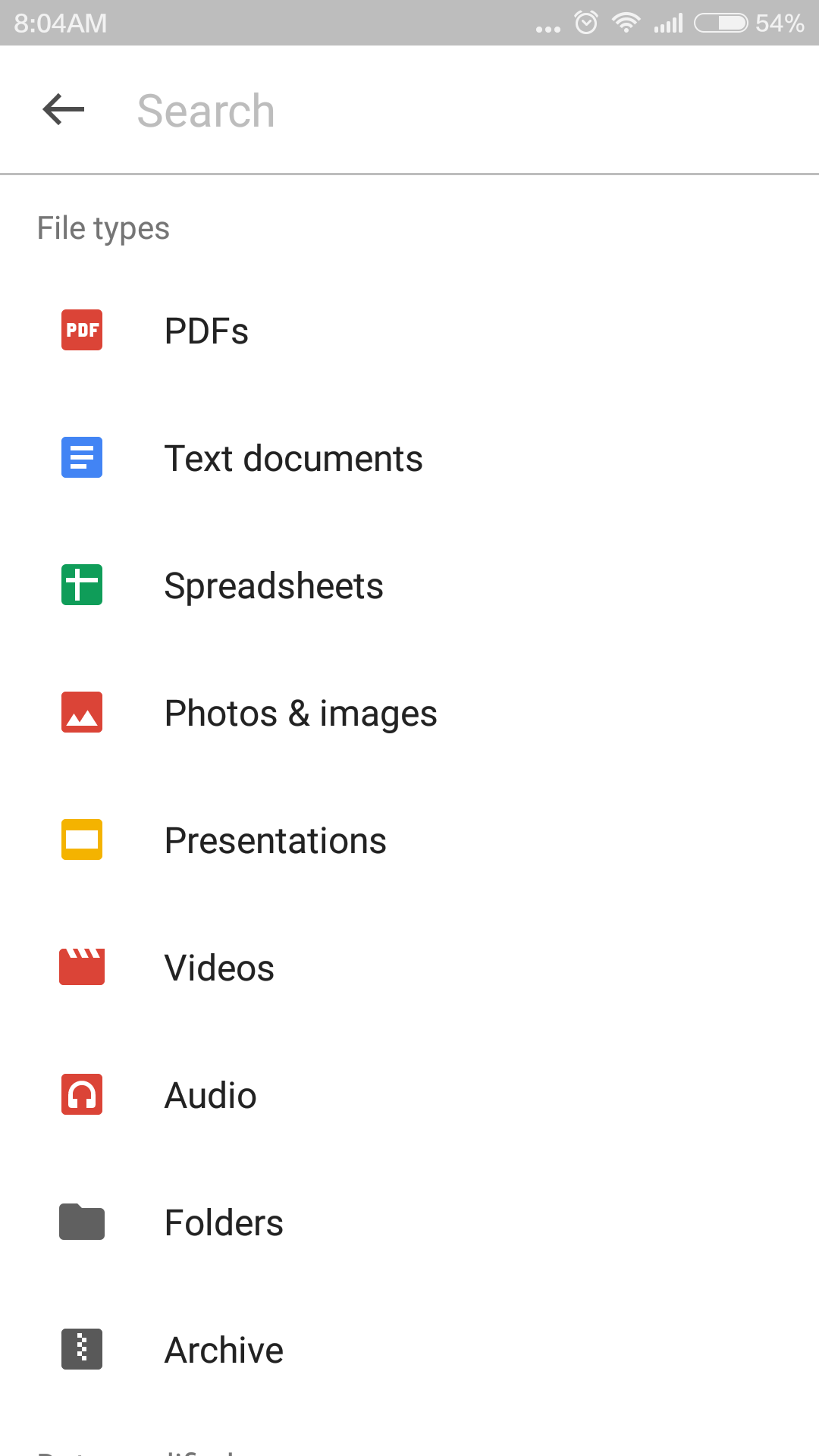Select the Text documents file type
The image size is (819, 1456).
[409, 458]
